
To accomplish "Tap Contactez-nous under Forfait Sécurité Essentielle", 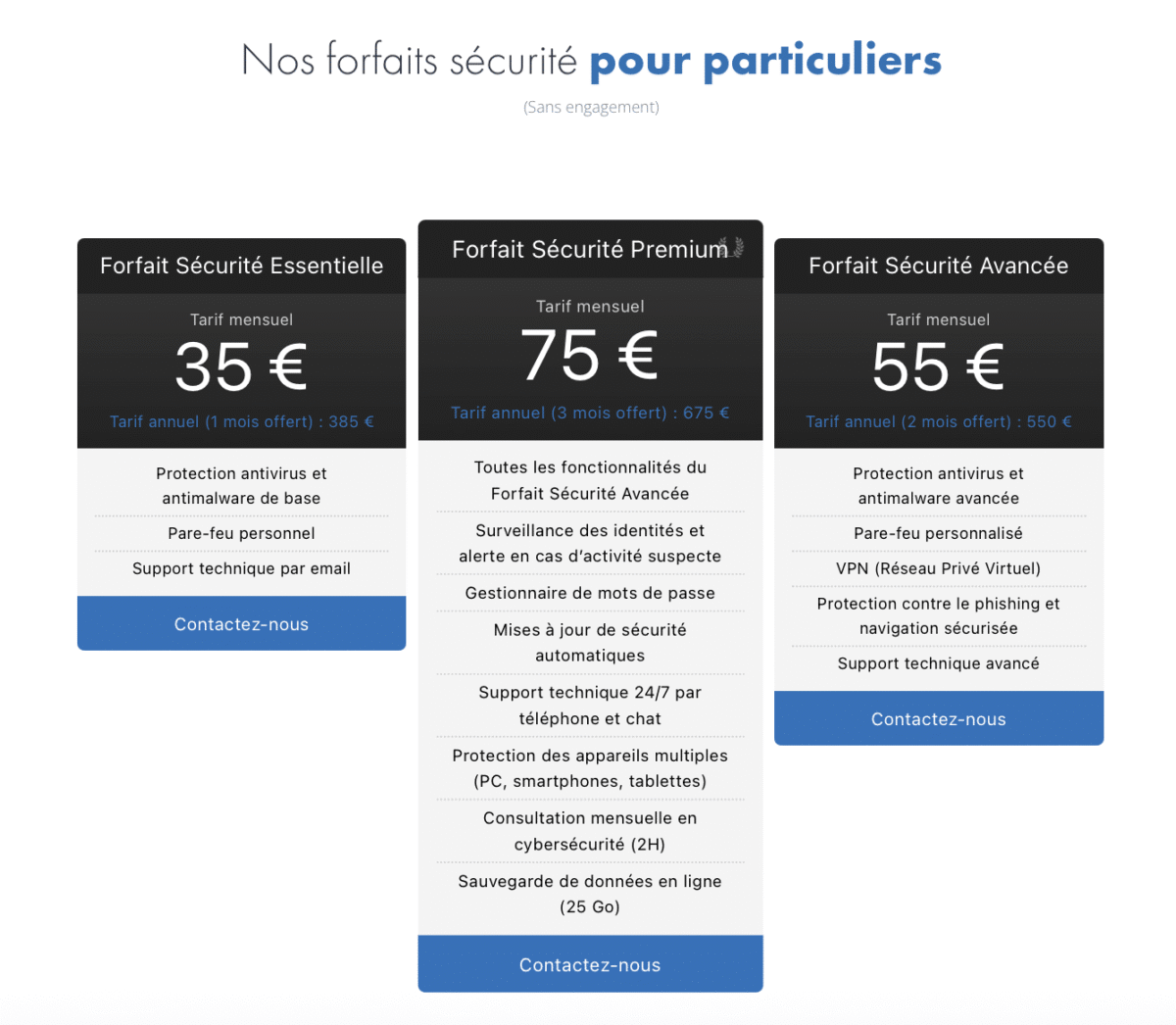I will 241,624.
